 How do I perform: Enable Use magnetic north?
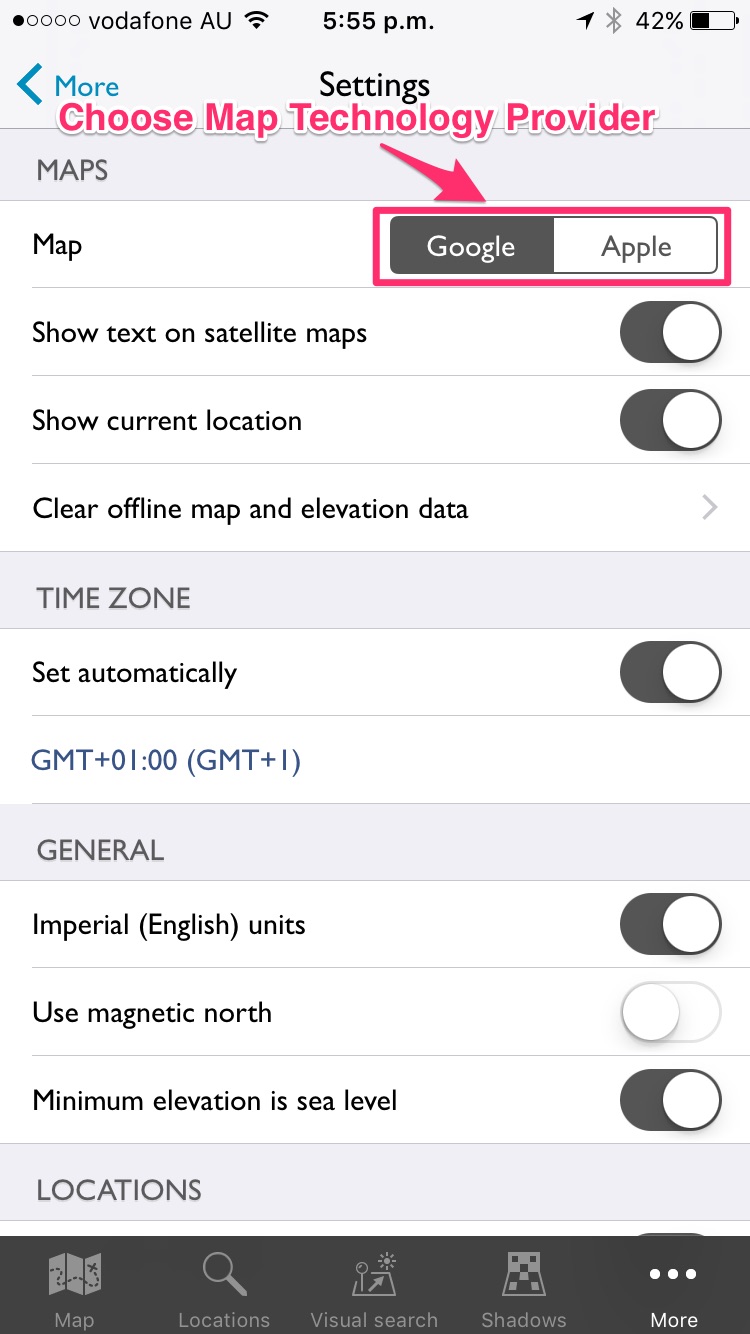pos(670,1012)
